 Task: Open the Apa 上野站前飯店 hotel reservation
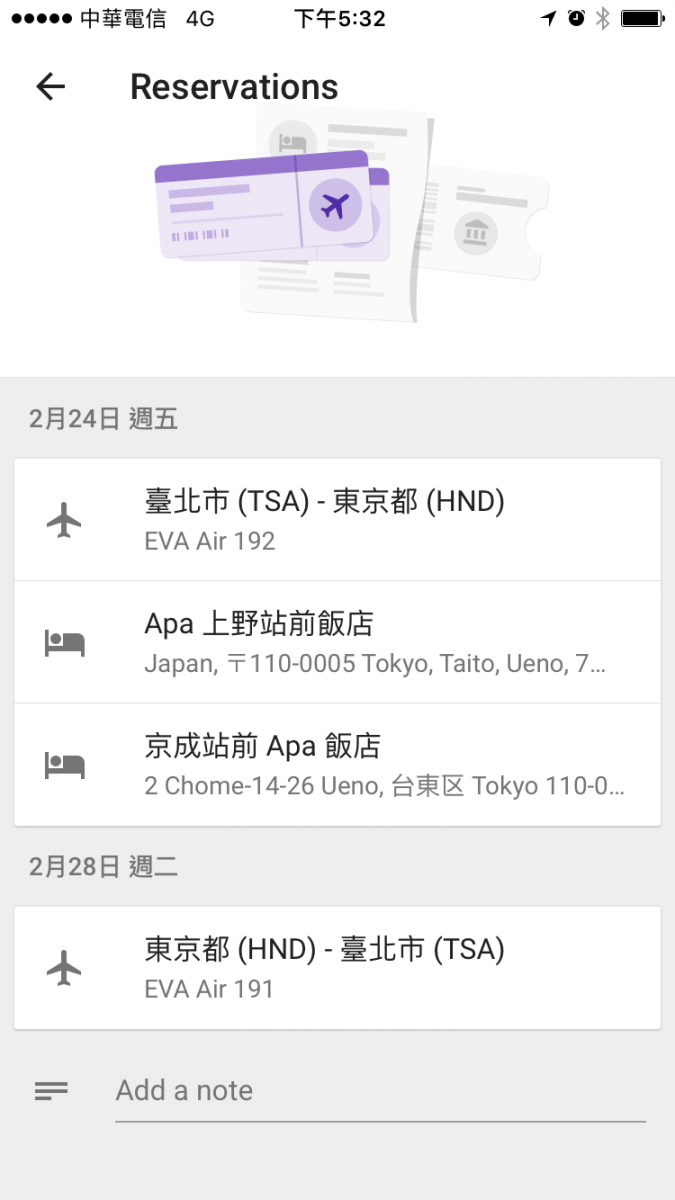(337, 642)
